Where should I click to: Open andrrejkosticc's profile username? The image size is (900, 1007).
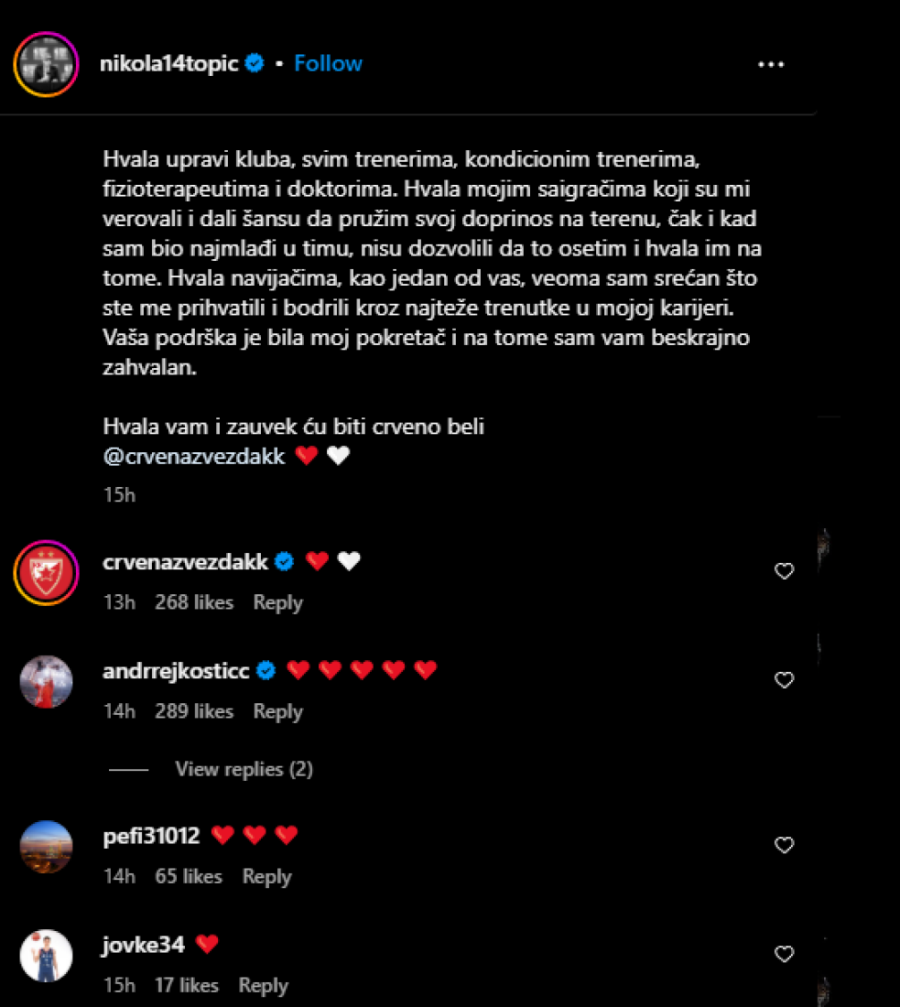(x=175, y=671)
